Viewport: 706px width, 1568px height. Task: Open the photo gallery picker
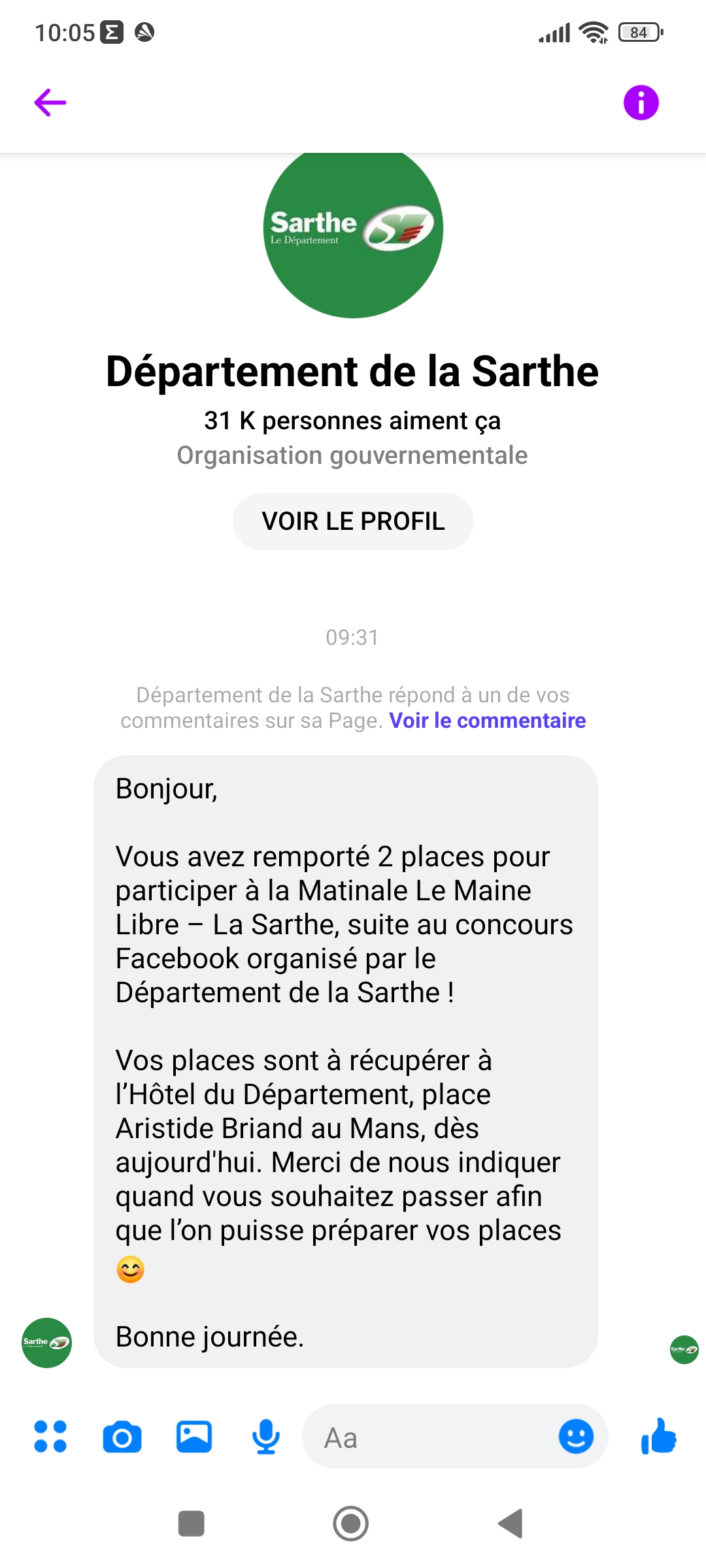coord(194,1436)
